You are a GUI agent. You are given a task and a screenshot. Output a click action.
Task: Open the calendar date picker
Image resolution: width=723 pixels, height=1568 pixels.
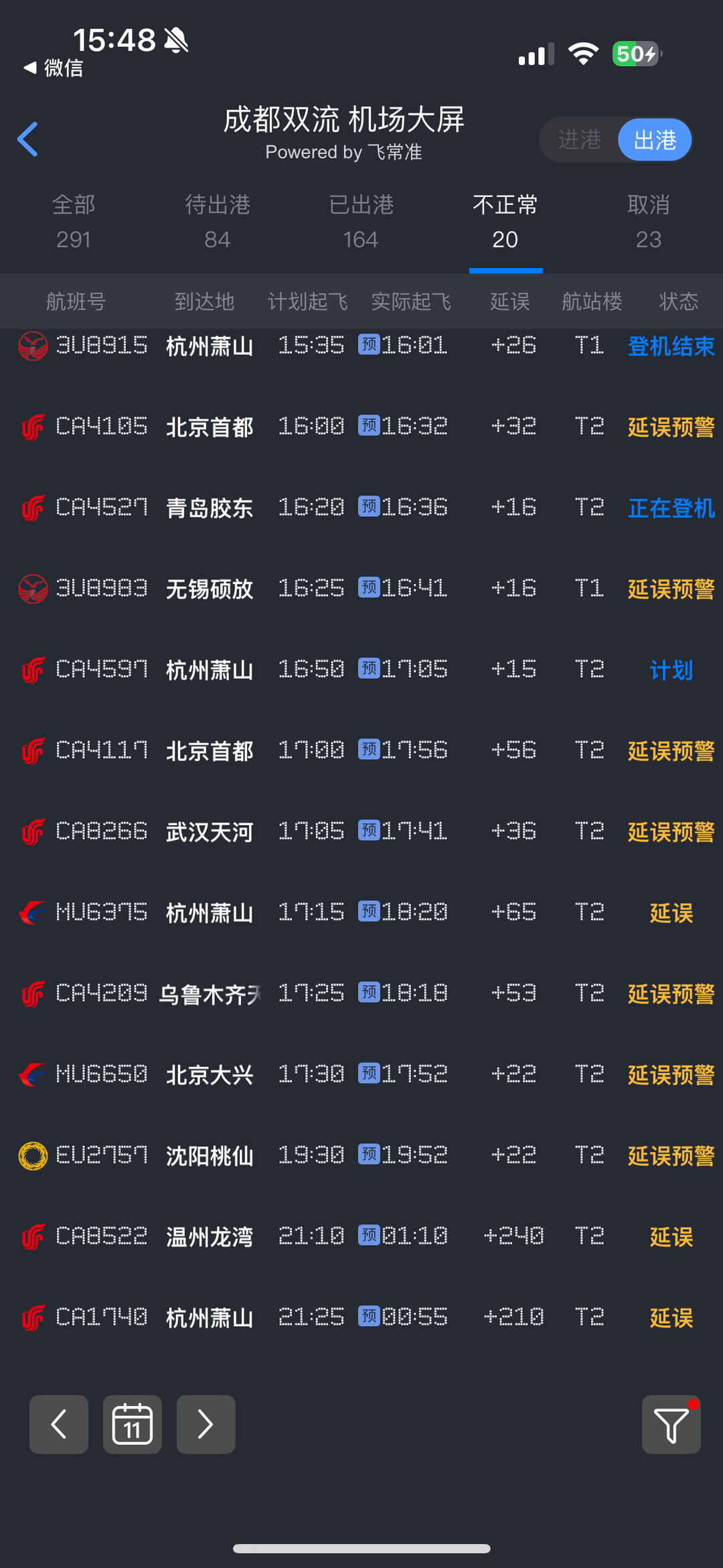coord(133,1424)
